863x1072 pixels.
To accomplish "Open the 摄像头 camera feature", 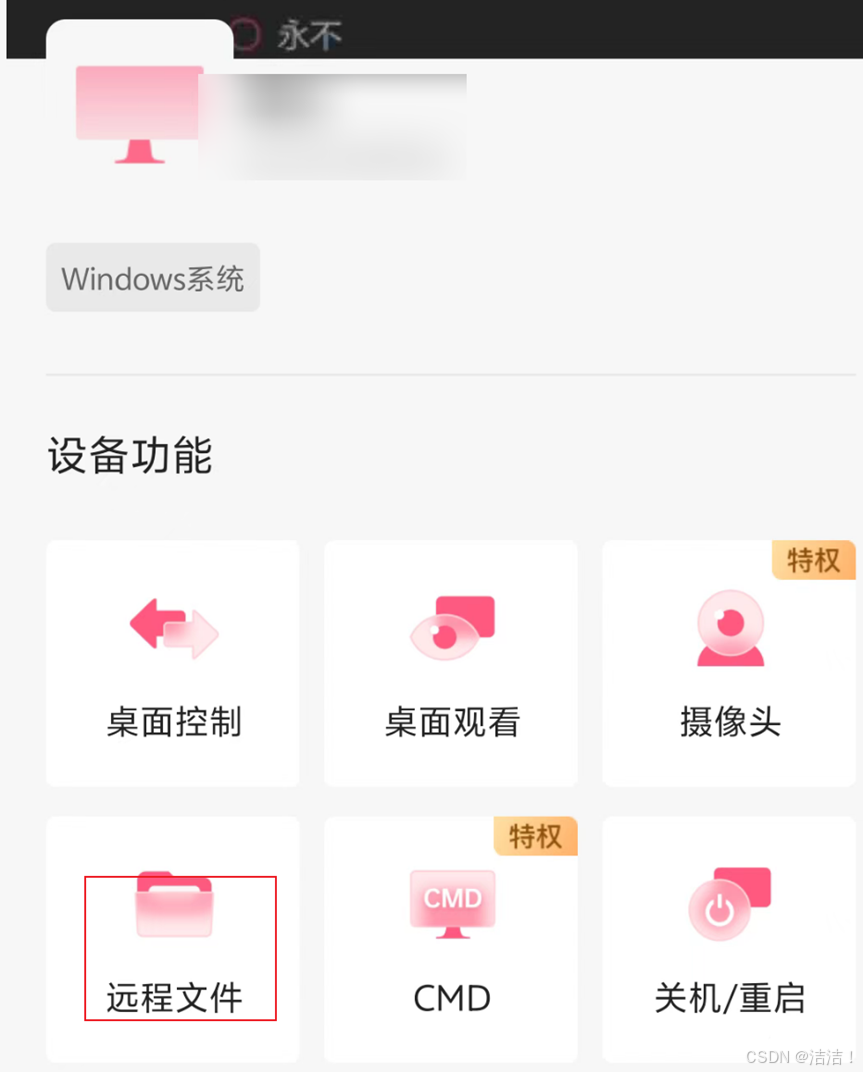I will point(729,664).
